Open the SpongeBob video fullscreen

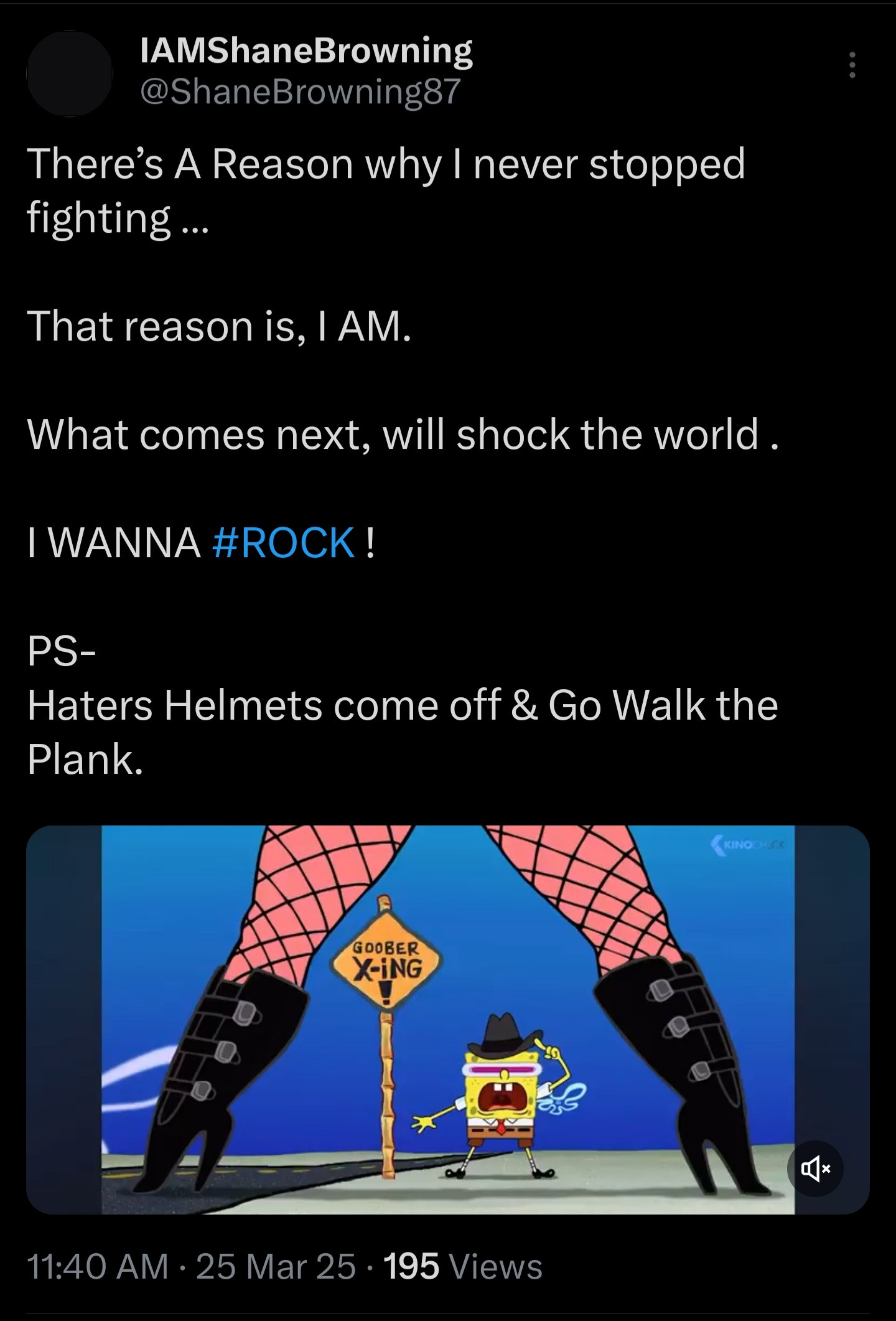click(x=447, y=1019)
